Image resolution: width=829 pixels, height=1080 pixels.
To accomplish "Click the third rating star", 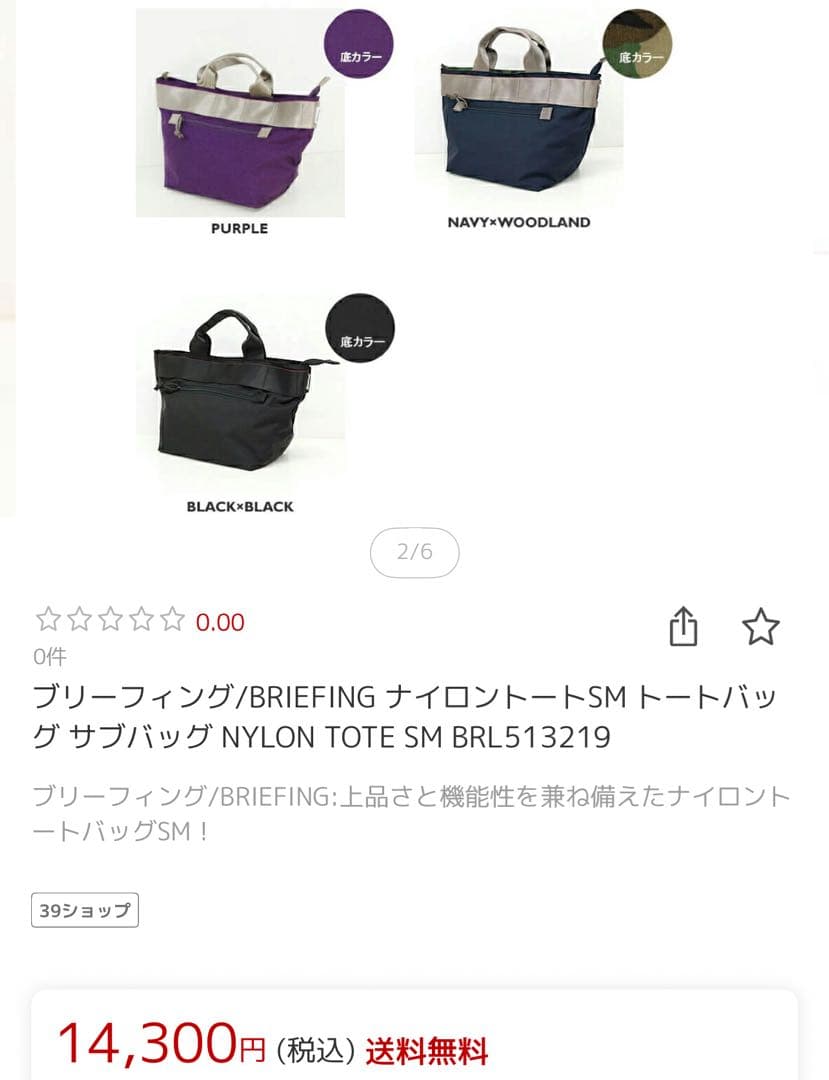I will click(110, 620).
